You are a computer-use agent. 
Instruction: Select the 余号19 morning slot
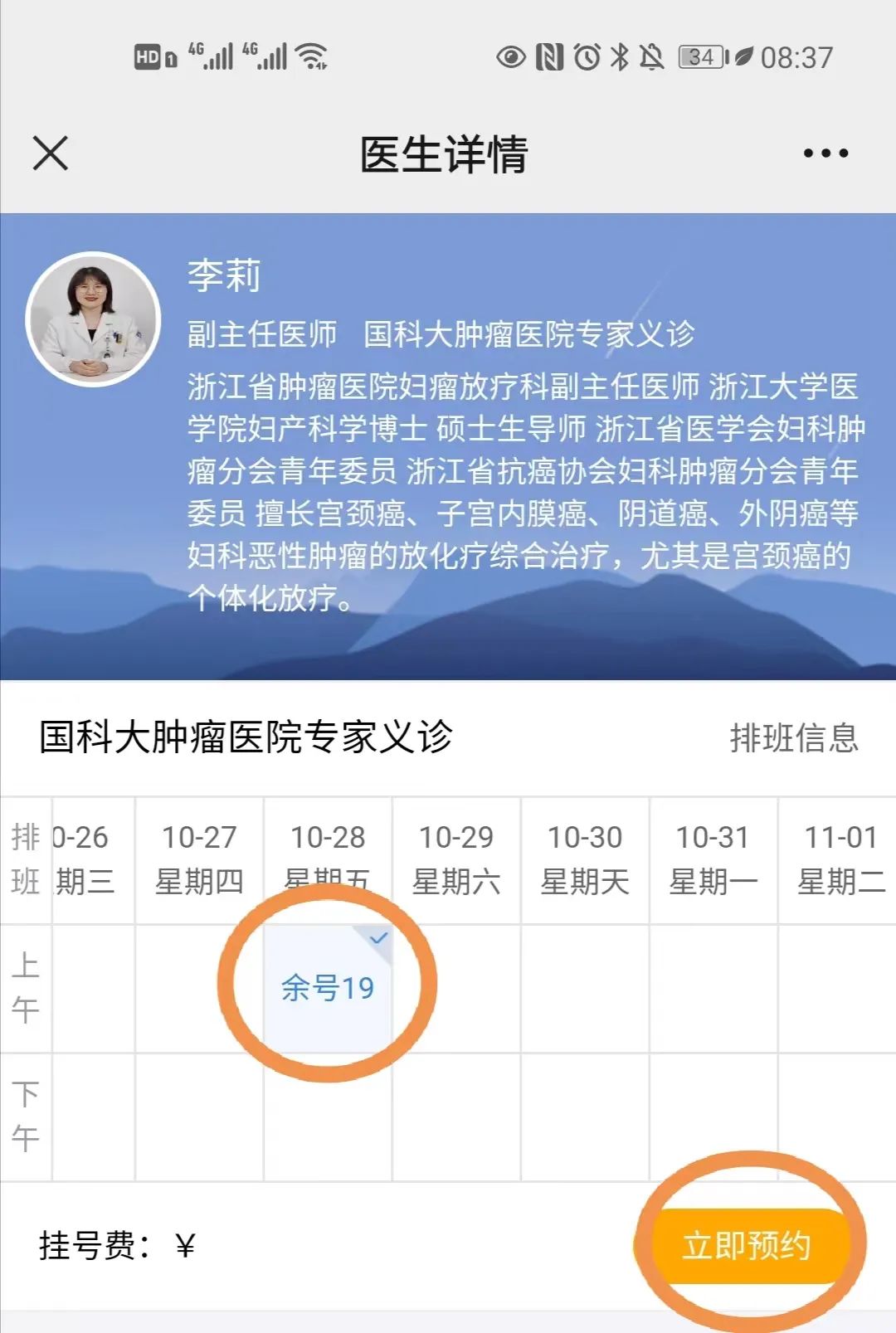click(328, 988)
